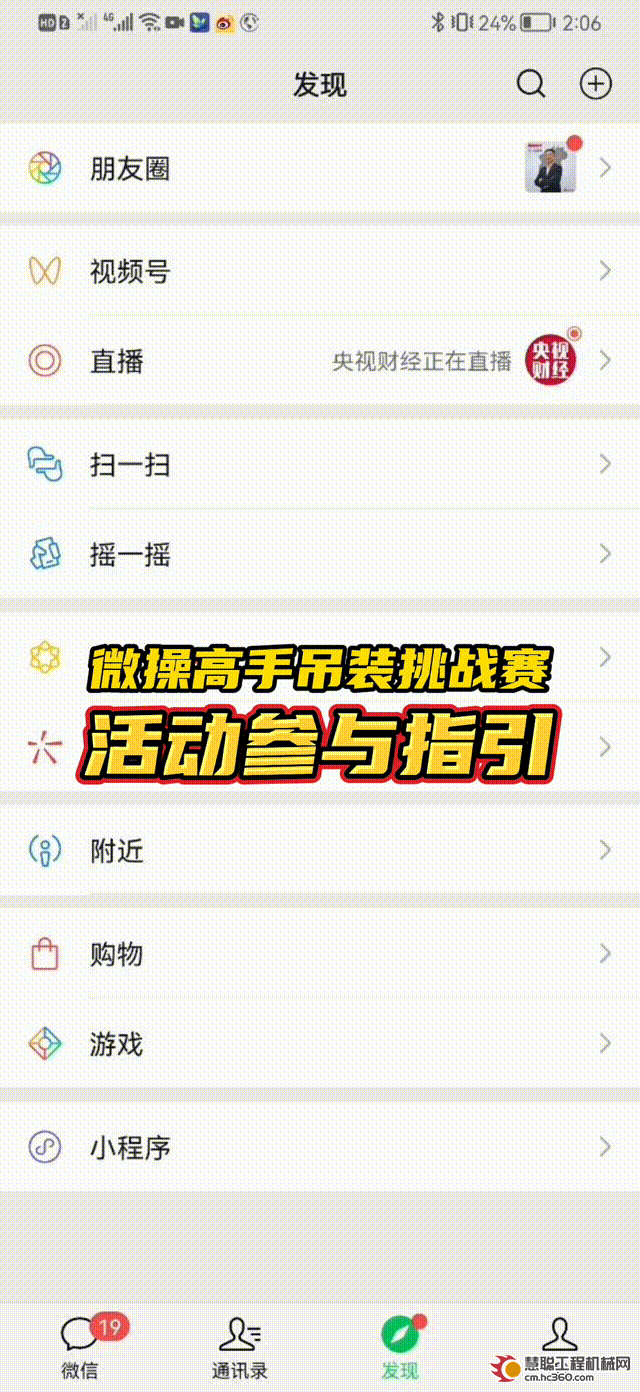Open 小程序 mini programs

tap(320, 1147)
